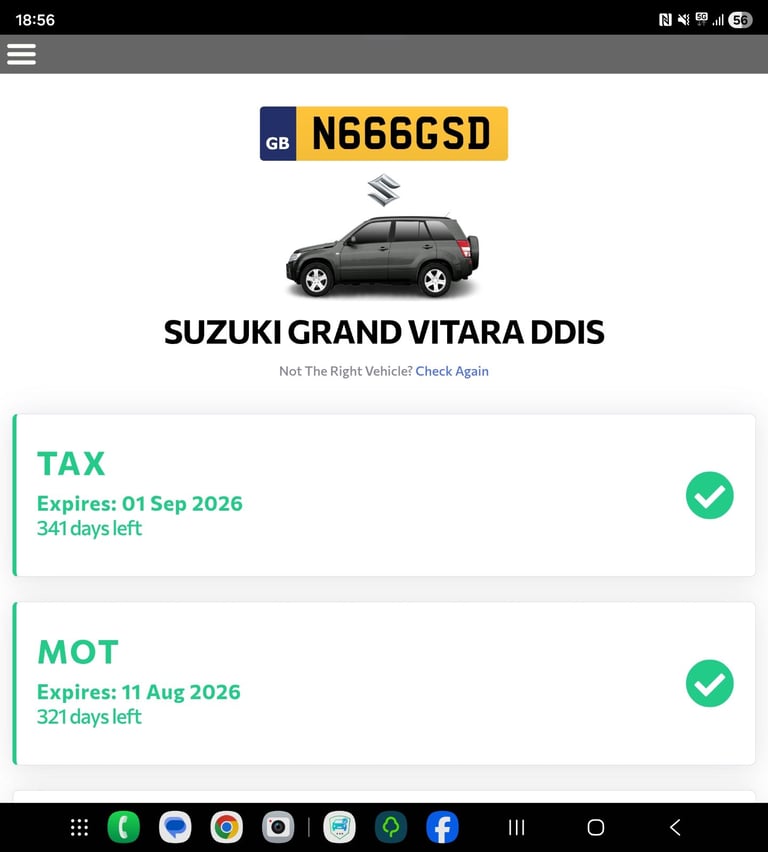Open the Camera app from the taskbar

[x=278, y=827]
